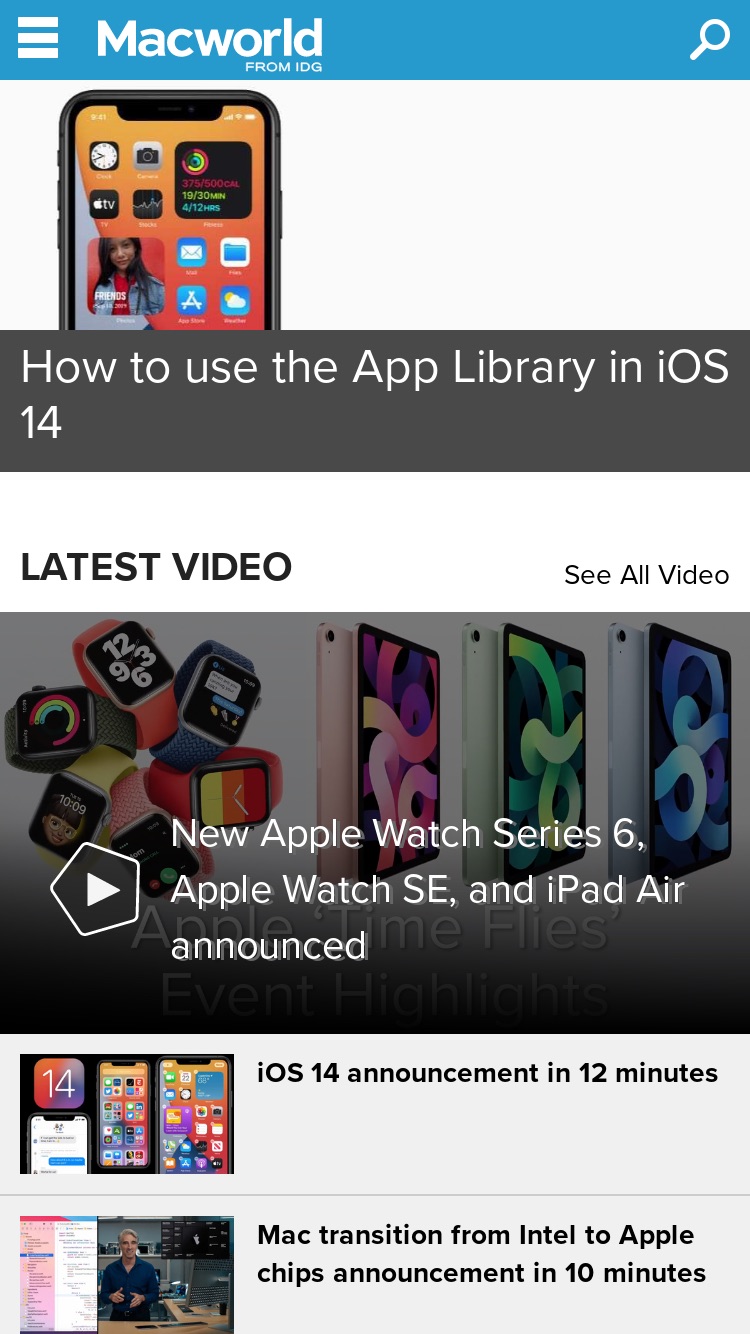Tap the search magnifier icon

click(710, 40)
